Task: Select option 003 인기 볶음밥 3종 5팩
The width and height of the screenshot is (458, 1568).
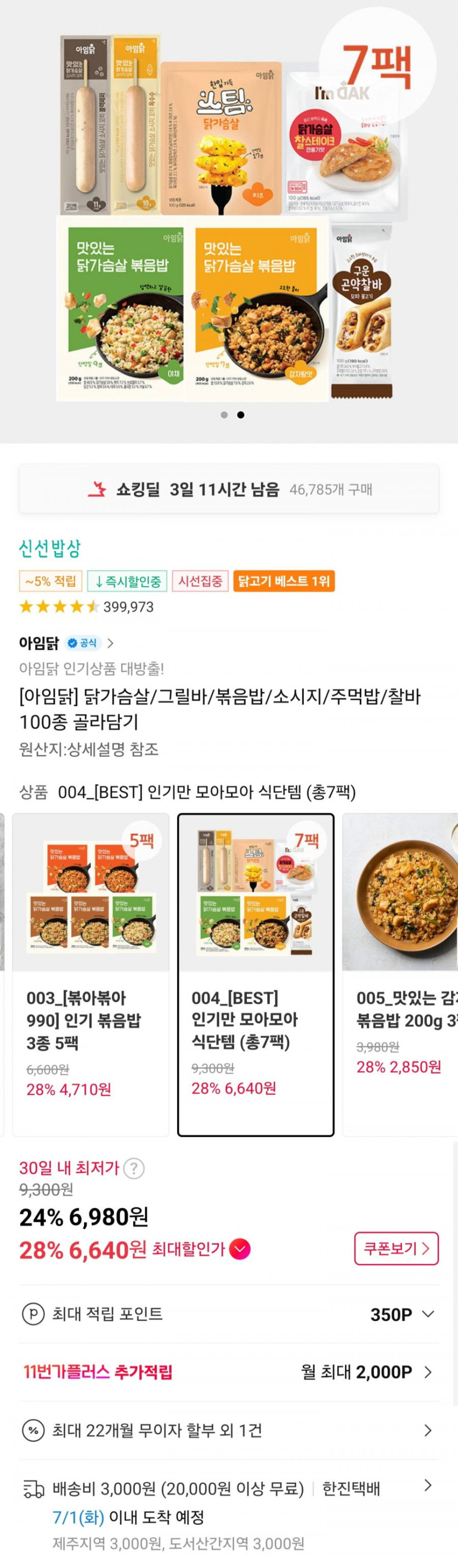Action: click(x=91, y=974)
